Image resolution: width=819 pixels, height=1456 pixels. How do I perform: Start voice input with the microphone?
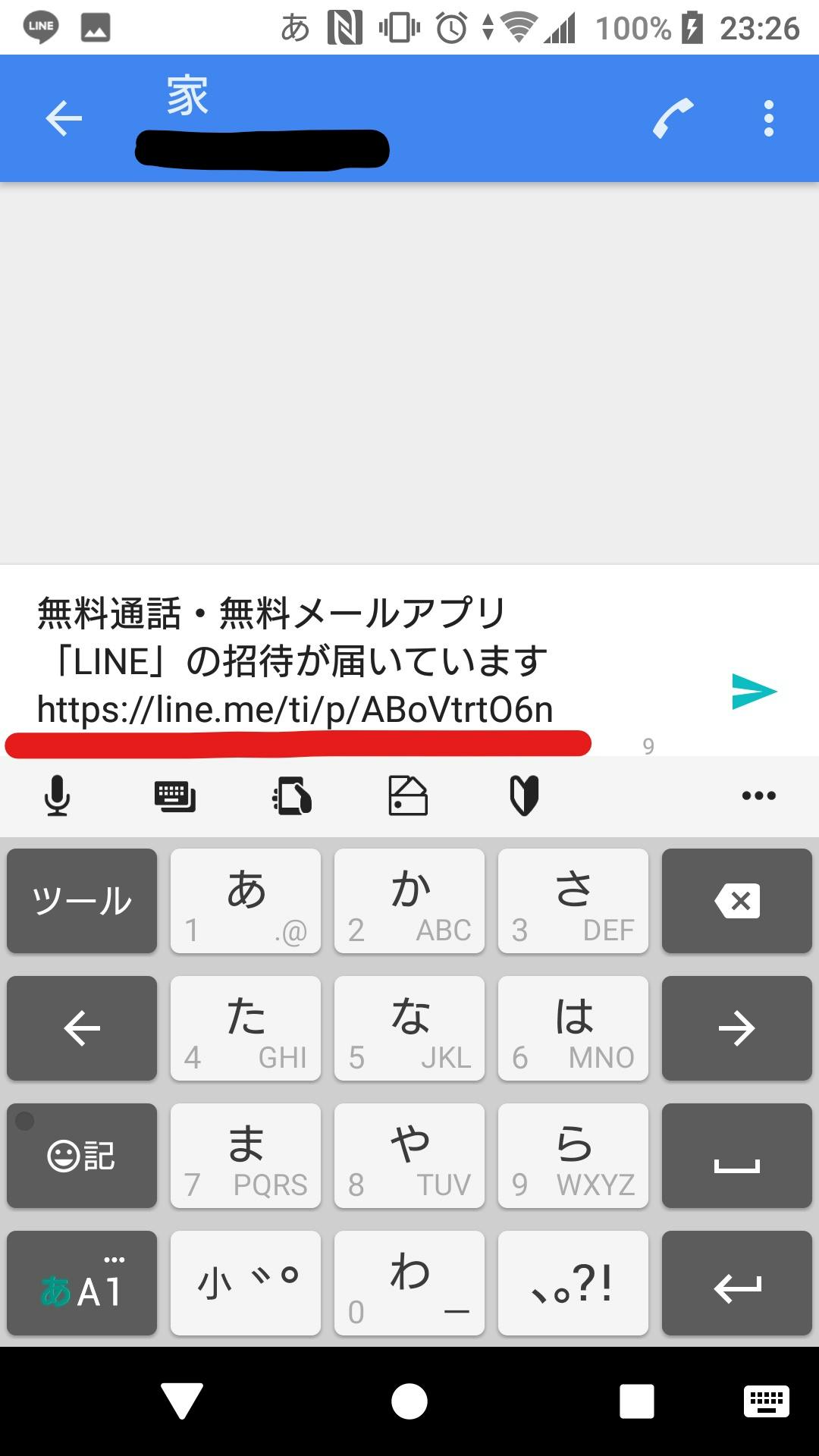pyautogui.click(x=57, y=796)
